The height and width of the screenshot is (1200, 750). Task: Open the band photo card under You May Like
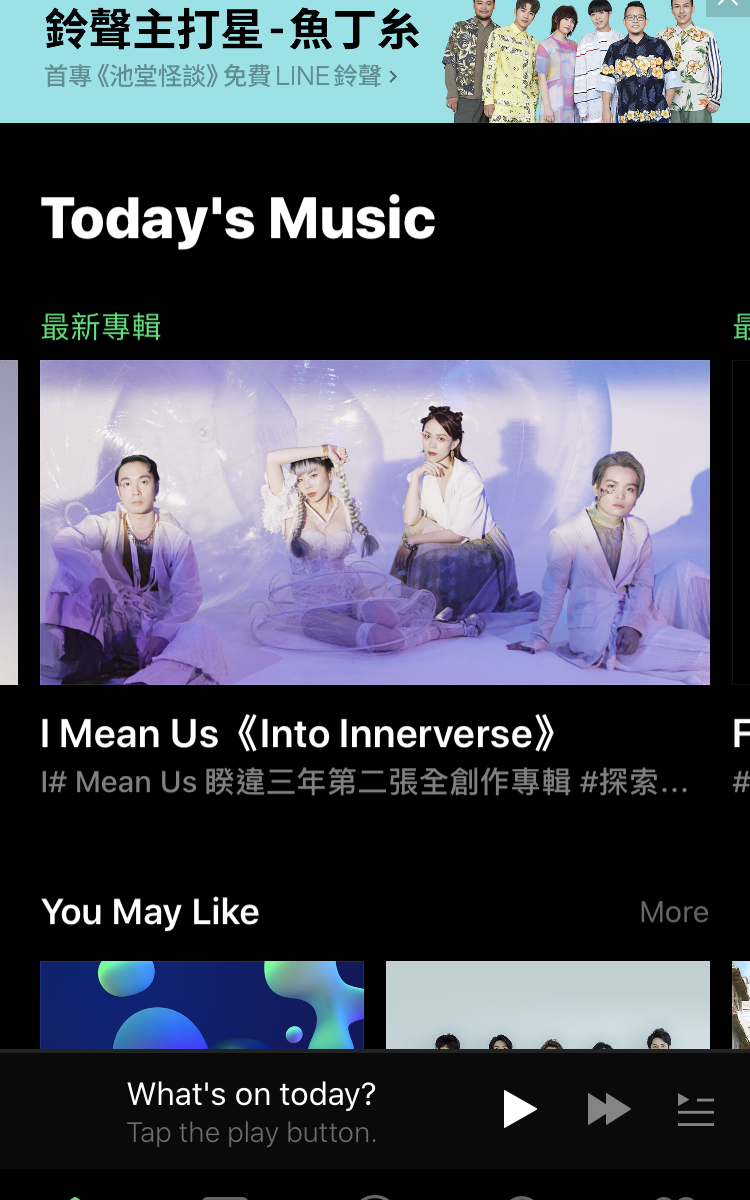point(547,1004)
